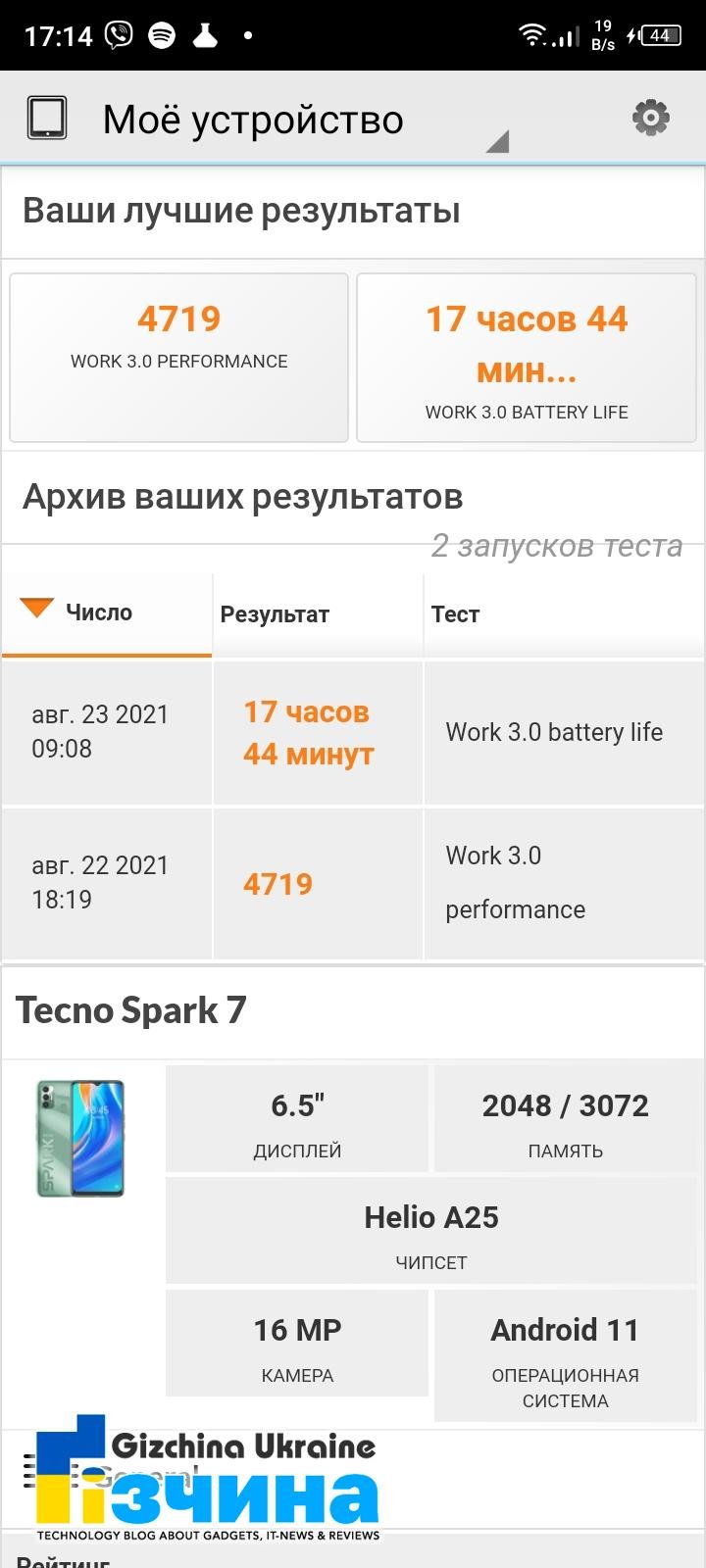The width and height of the screenshot is (706, 1568).
Task: Open the Work 3.0 Battery Life best result card
Action: pyautogui.click(x=527, y=358)
